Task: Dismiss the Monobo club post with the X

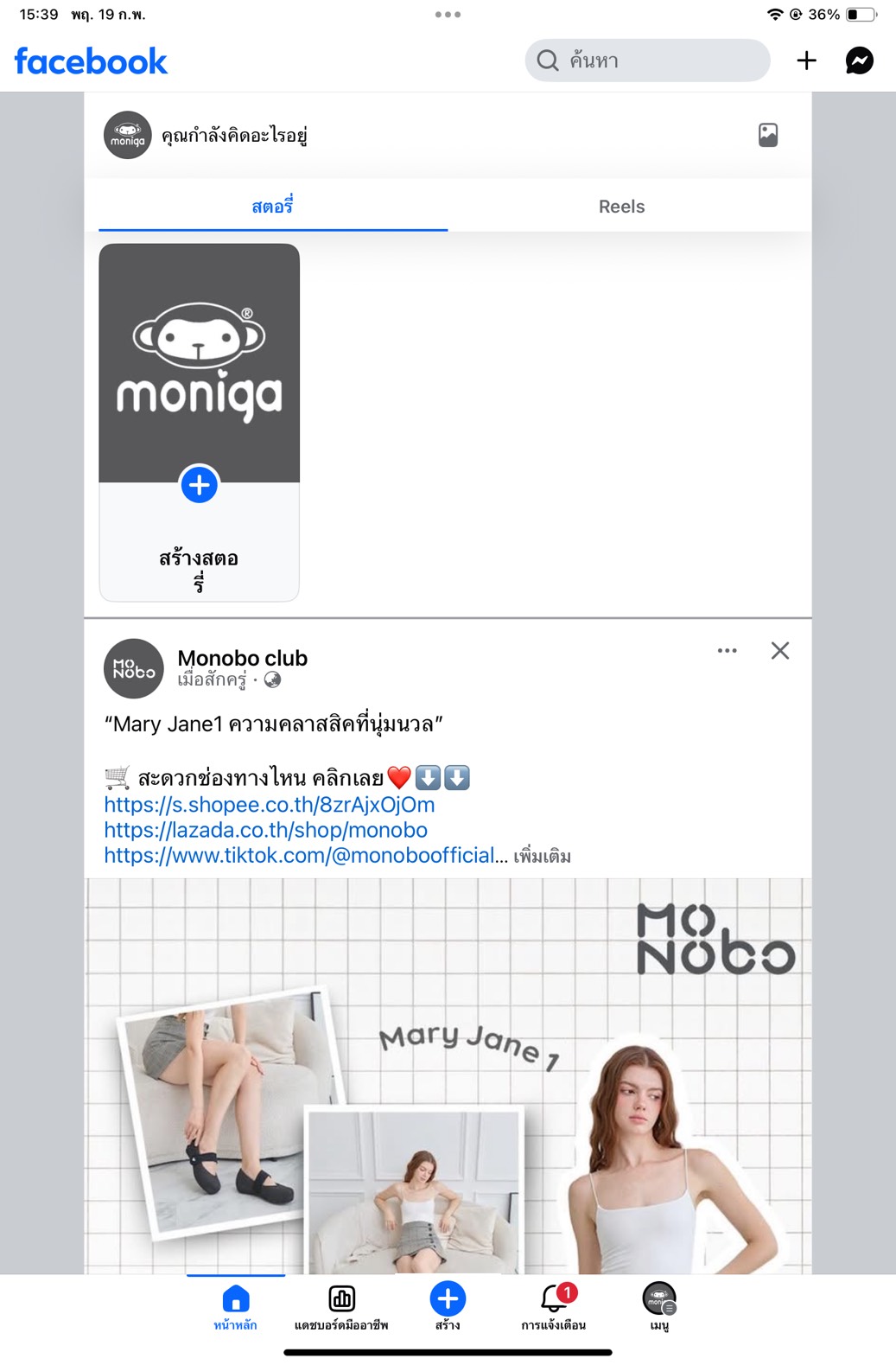Action: [x=780, y=651]
